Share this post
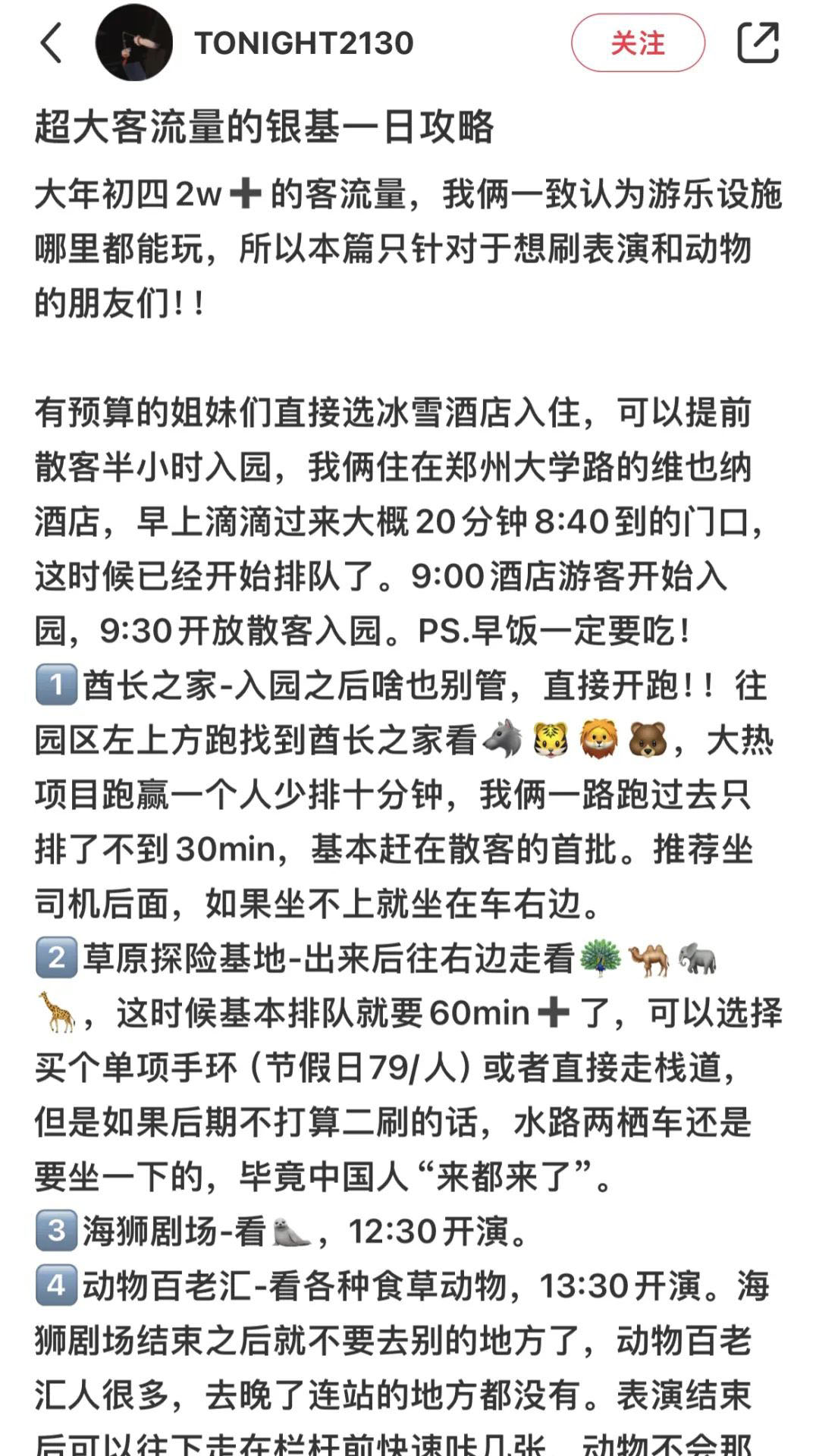Image resolution: width=819 pixels, height=1456 pixels. pos(758,42)
